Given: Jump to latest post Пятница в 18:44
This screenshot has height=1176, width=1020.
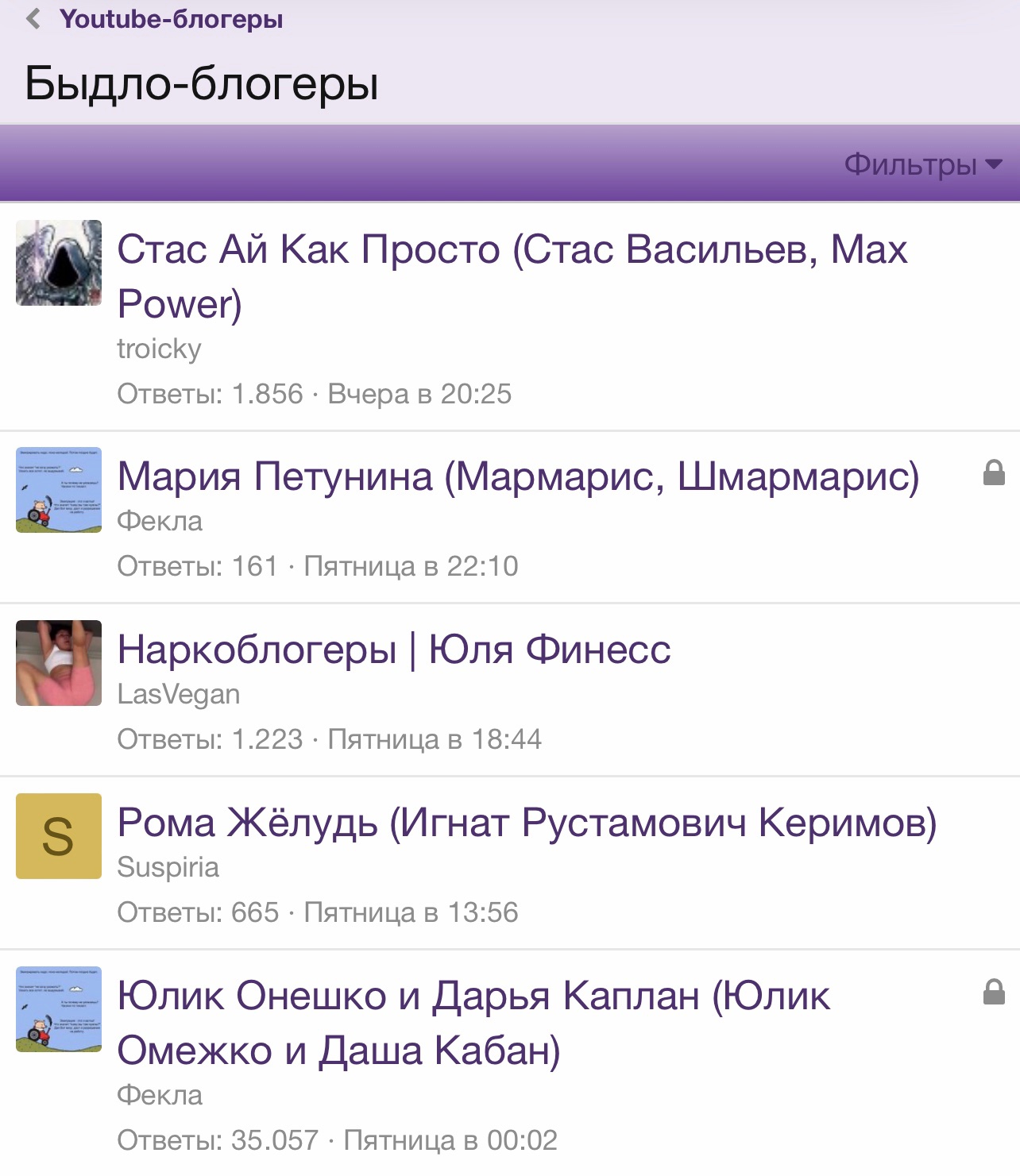Looking at the screenshot, I should [x=435, y=739].
